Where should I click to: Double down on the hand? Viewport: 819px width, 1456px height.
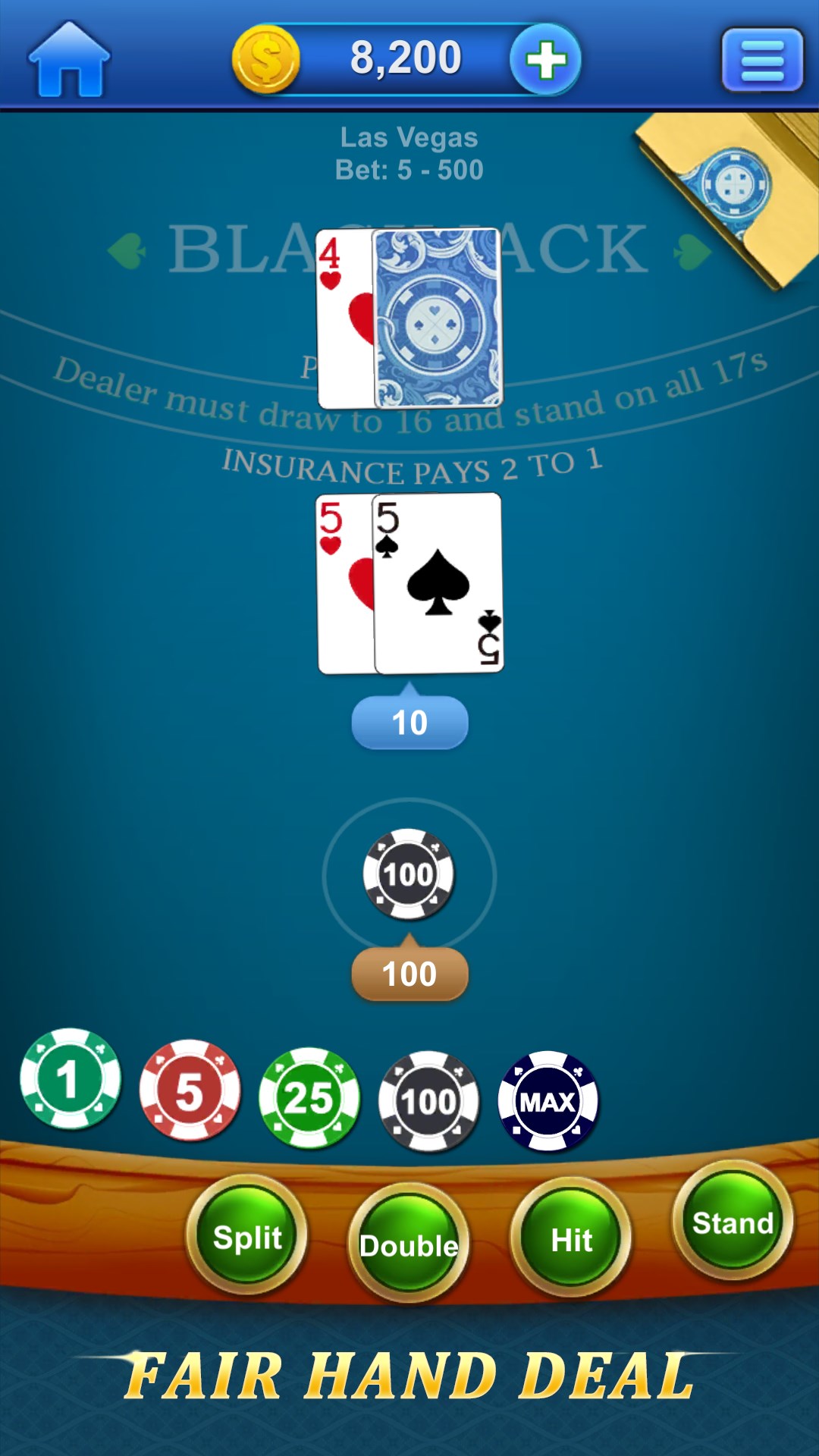pyautogui.click(x=409, y=1244)
